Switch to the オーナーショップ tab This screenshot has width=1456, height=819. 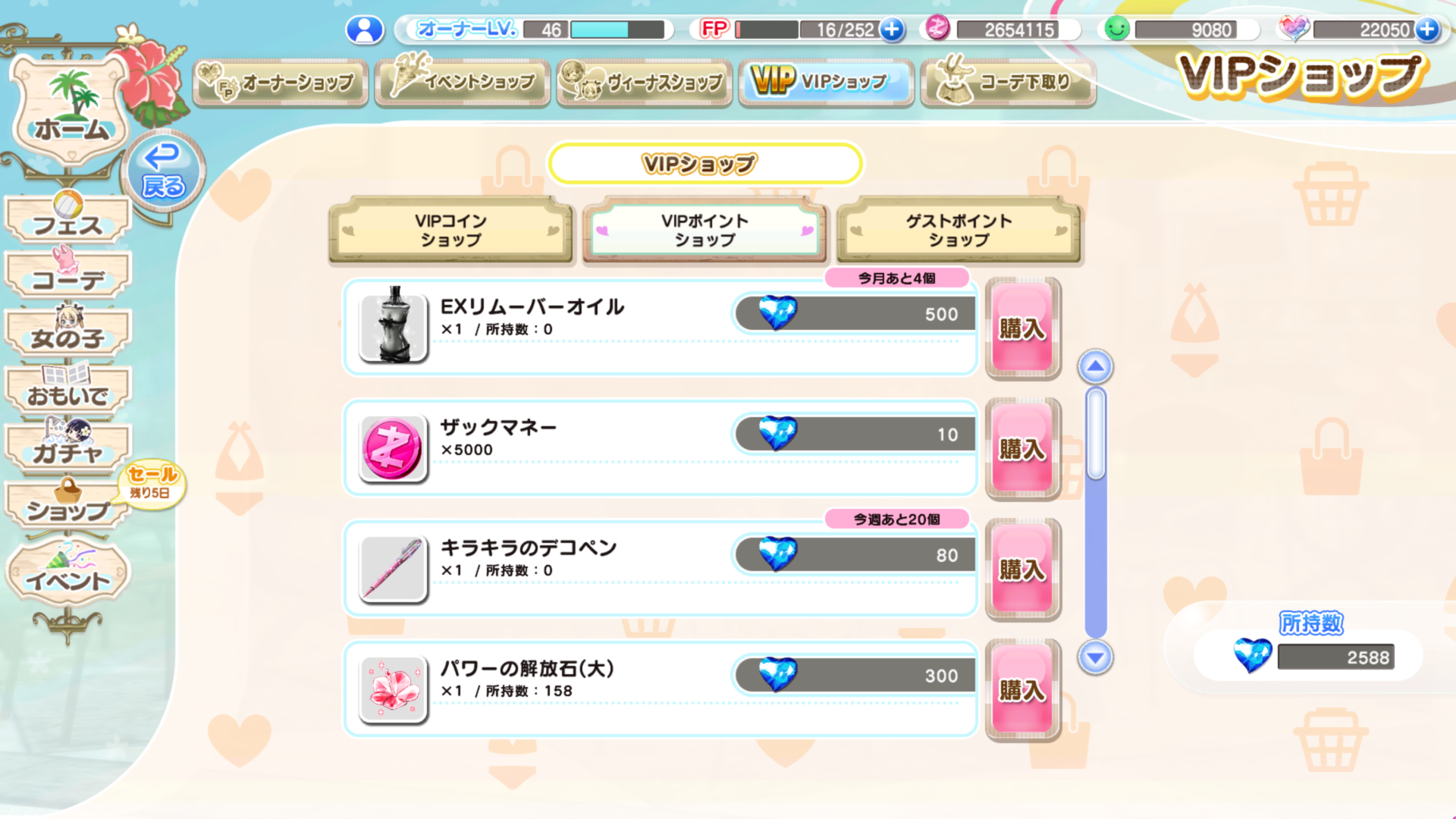click(281, 82)
